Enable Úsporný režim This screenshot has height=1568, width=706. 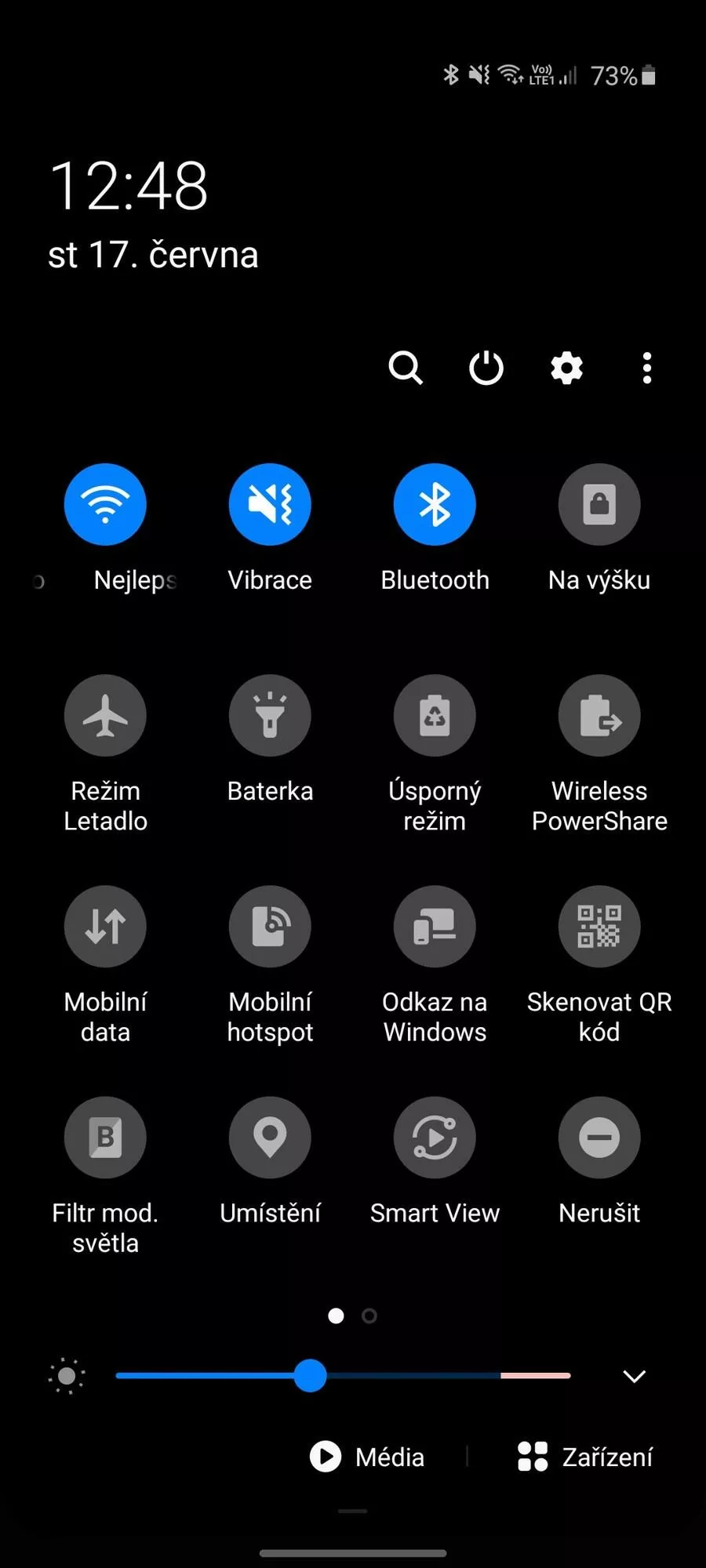pos(435,715)
